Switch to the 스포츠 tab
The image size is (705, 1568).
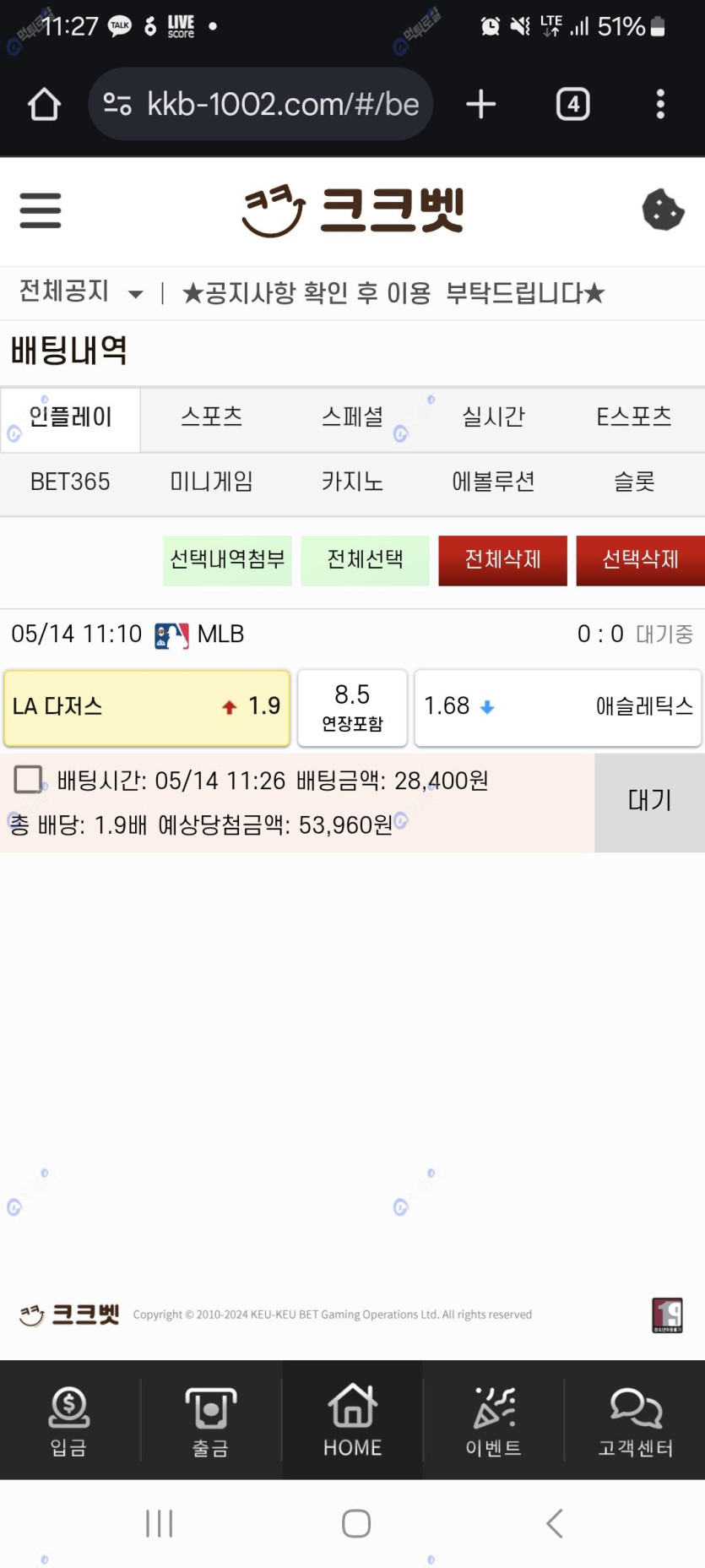(211, 417)
